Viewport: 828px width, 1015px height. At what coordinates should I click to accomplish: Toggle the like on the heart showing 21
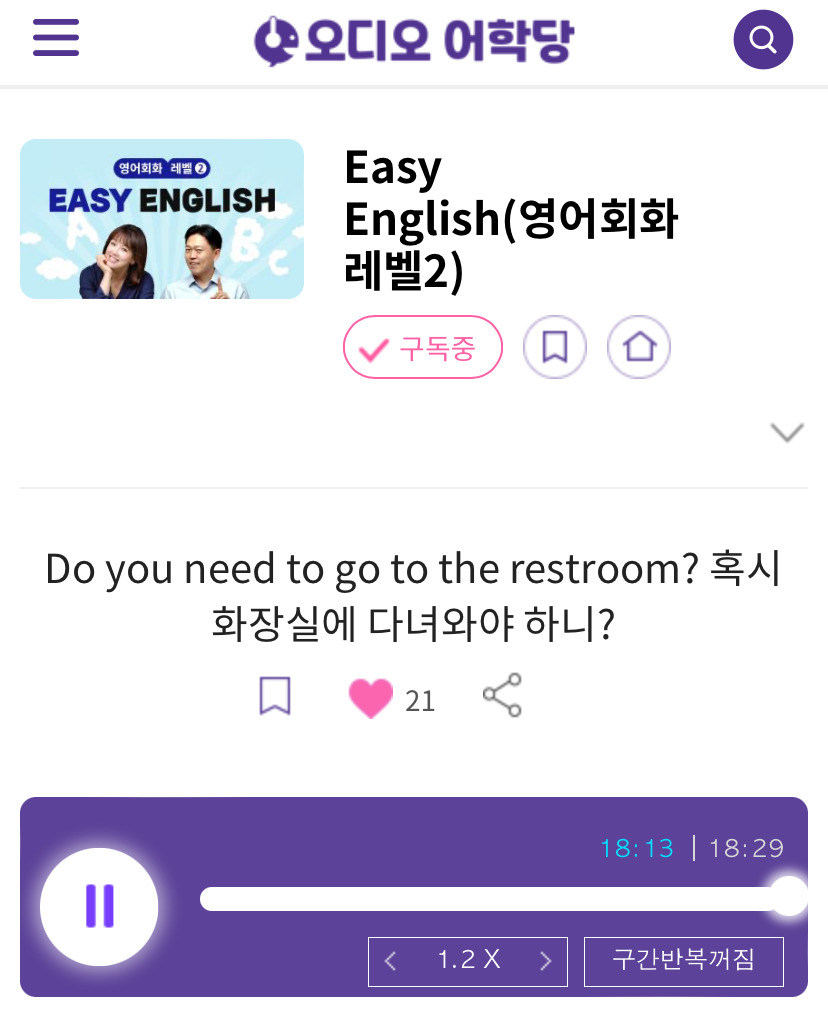(x=371, y=698)
